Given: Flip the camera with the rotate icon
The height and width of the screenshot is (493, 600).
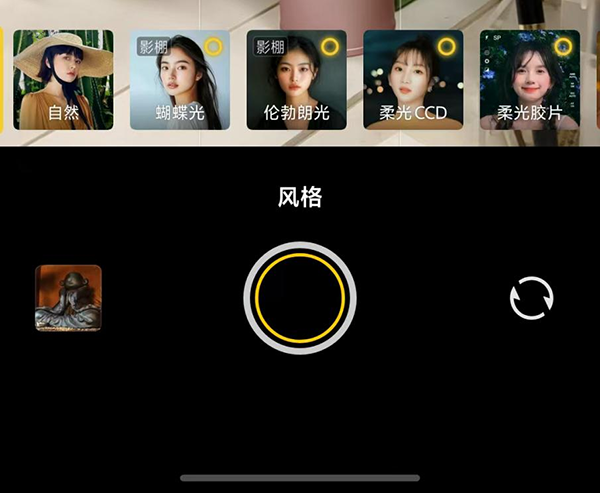Looking at the screenshot, I should (x=531, y=299).
